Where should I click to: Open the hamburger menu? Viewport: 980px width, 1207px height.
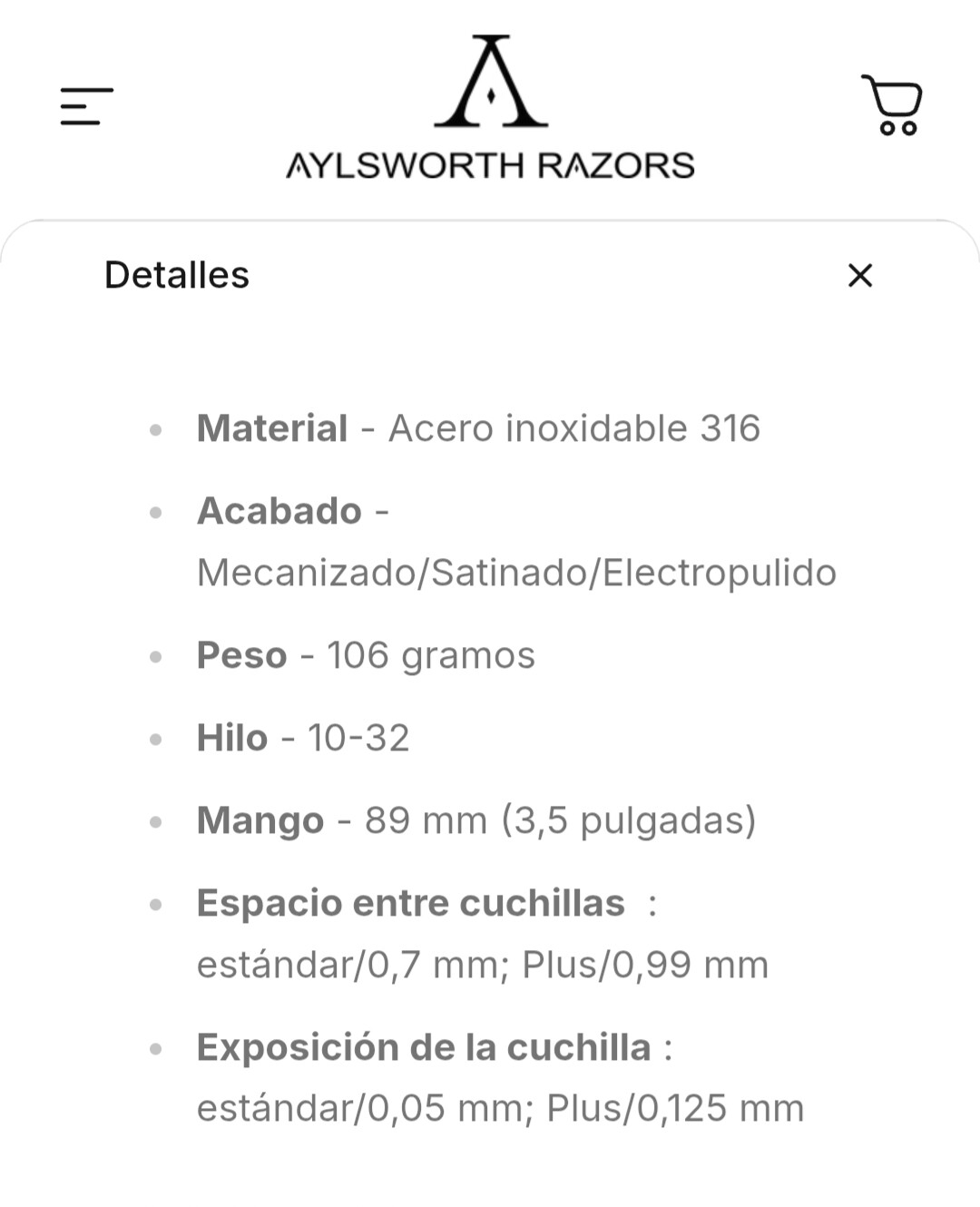click(87, 106)
